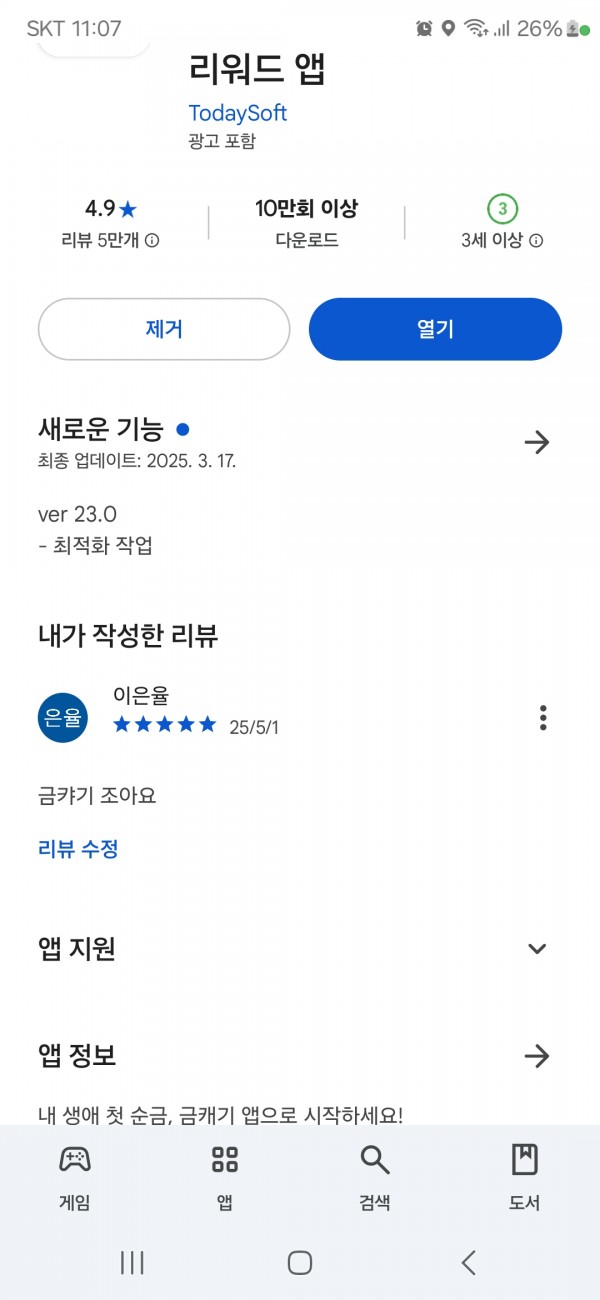Open overflow menu on my review
600x1300 pixels.
click(x=543, y=718)
